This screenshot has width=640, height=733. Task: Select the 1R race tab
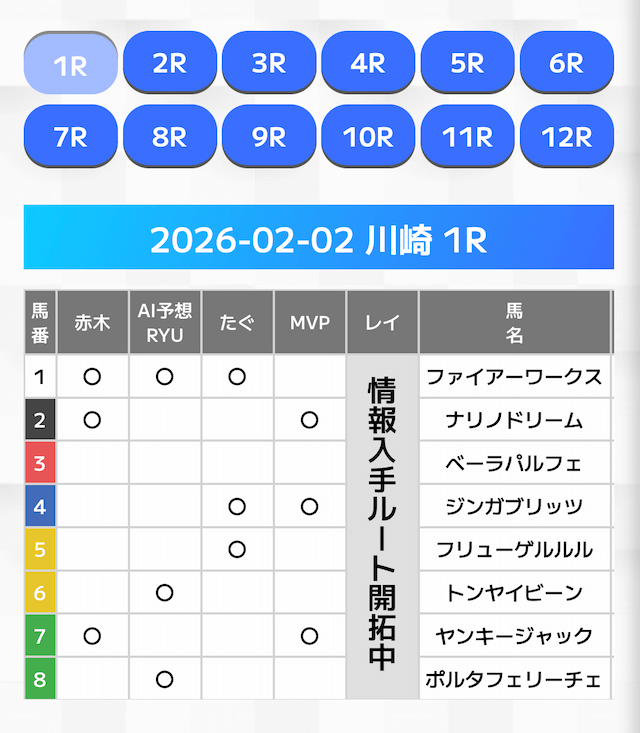[x=70, y=63]
